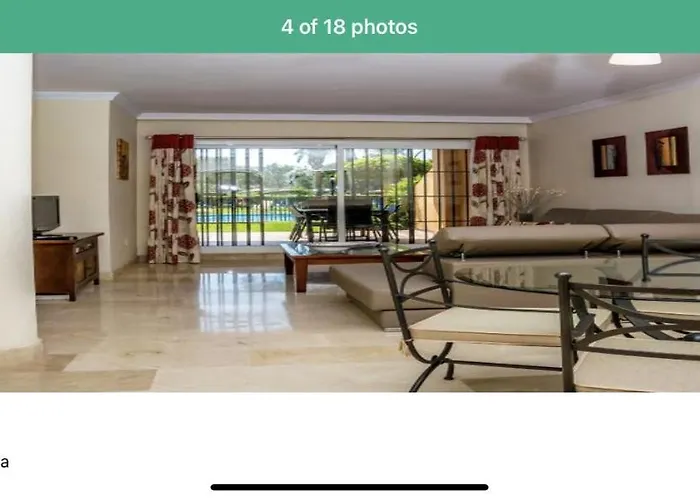Open the living room photo full screen
Viewport: 700px width, 500px height.
350,222
